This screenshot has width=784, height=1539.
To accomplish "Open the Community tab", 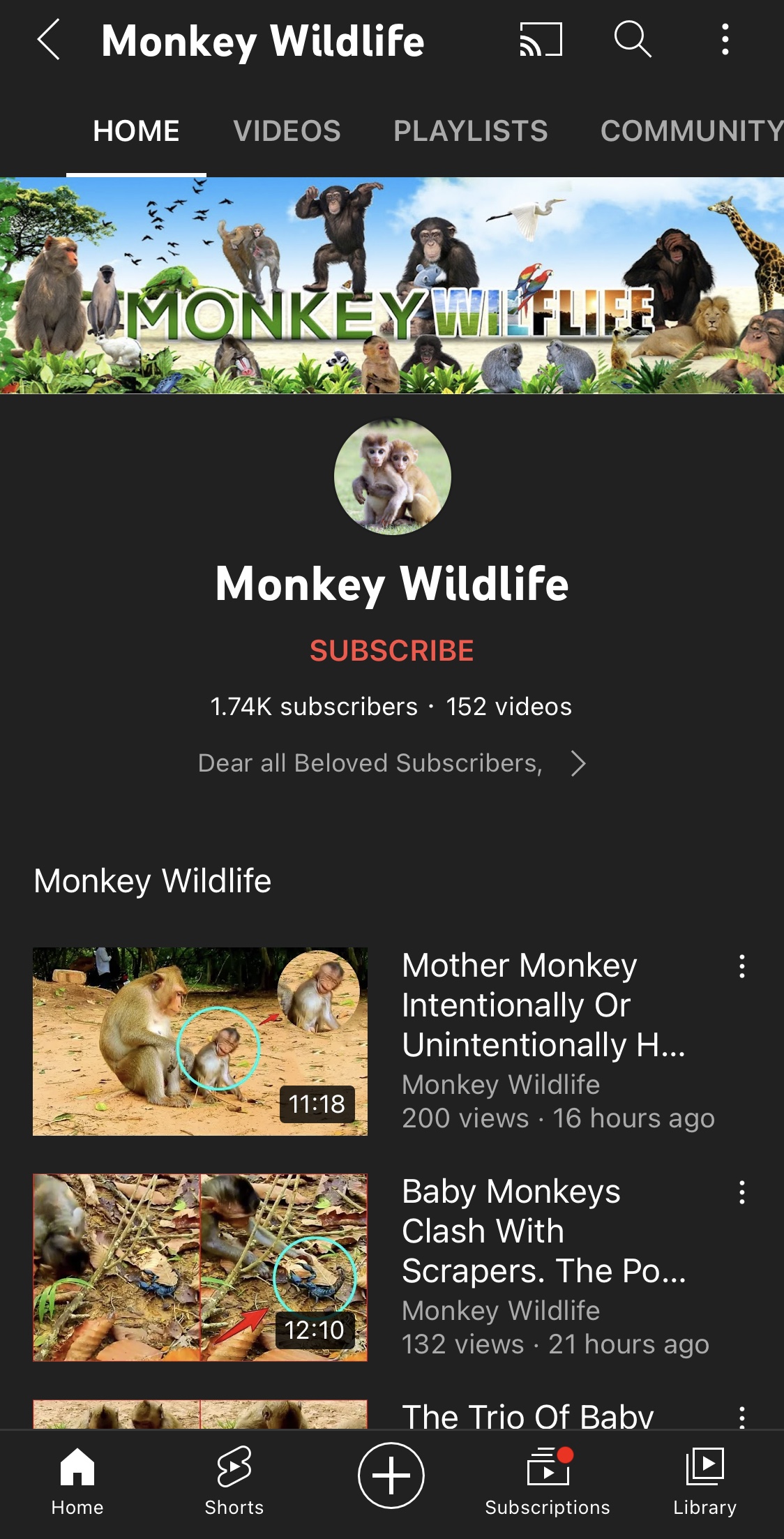I will pos(691,131).
